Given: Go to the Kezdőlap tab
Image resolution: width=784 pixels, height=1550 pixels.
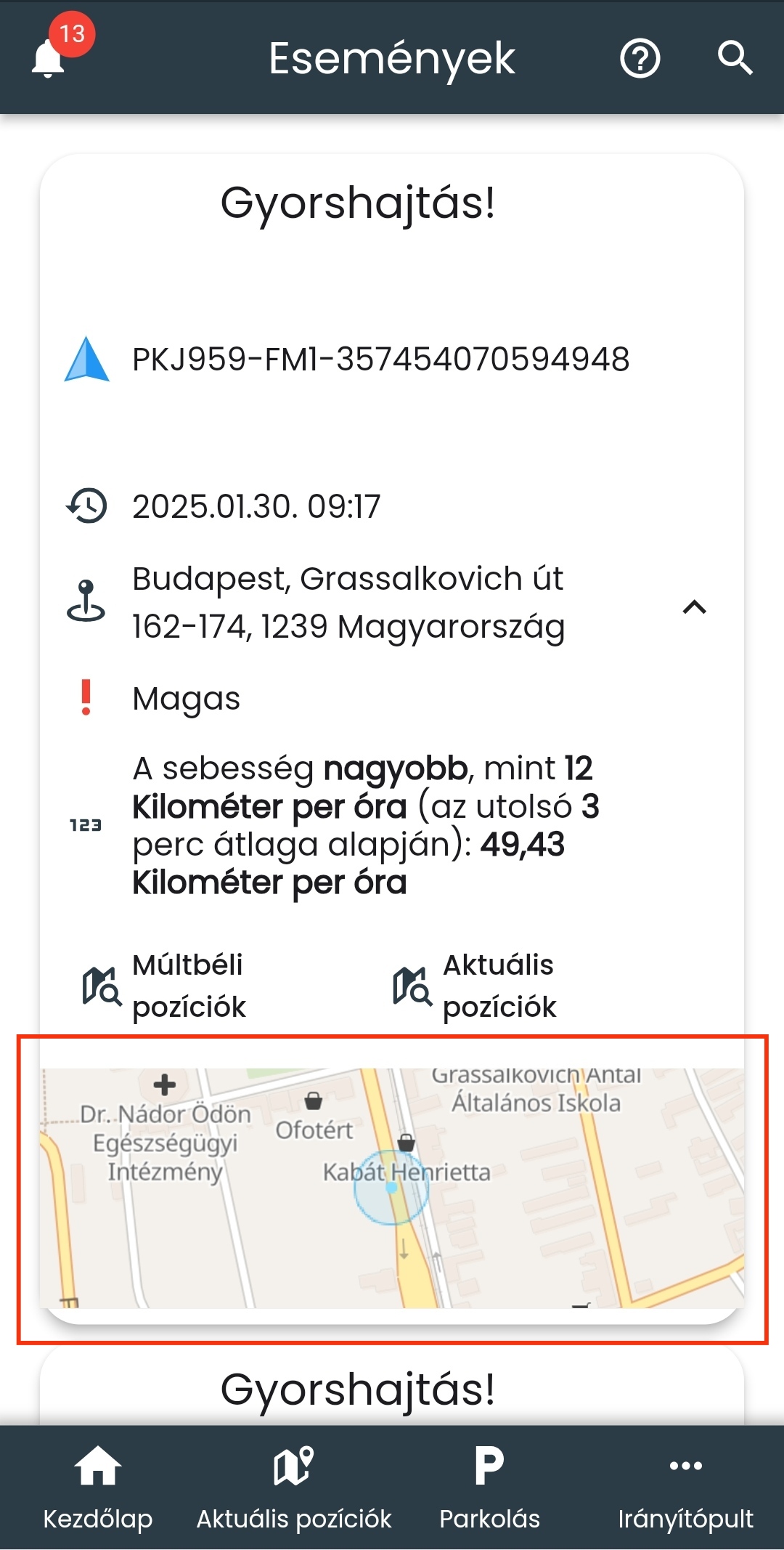Looking at the screenshot, I should click(x=98, y=1485).
